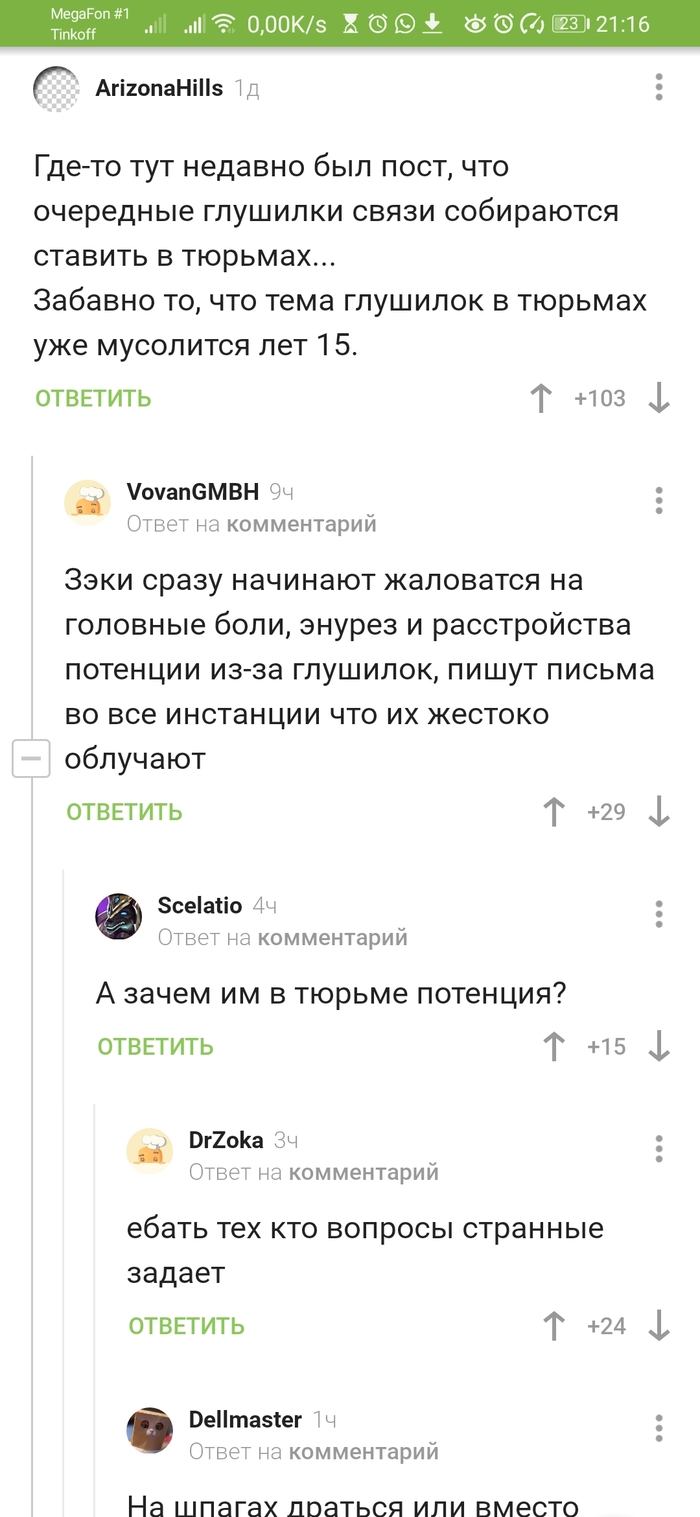Open overflow menu on Scelatio comment

[658, 914]
